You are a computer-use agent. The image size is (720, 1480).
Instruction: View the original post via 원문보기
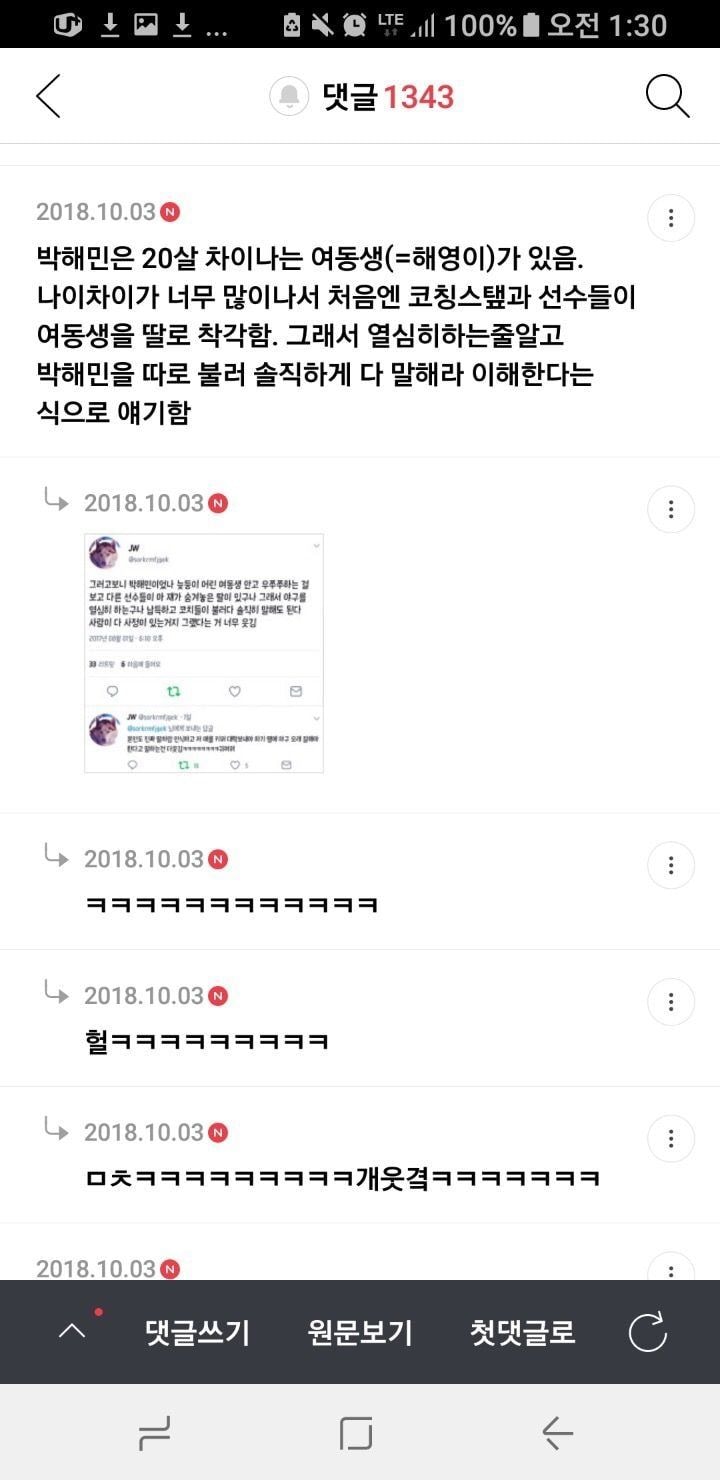coord(360,1332)
